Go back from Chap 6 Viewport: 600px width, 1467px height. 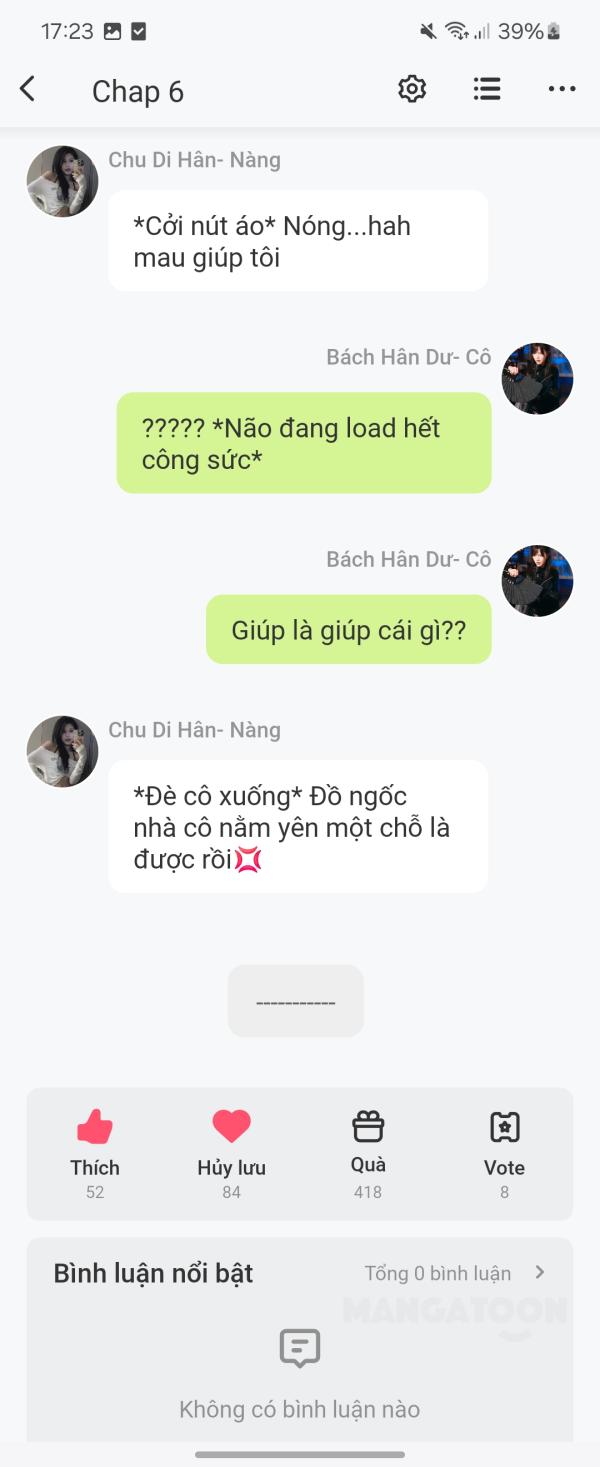28,90
